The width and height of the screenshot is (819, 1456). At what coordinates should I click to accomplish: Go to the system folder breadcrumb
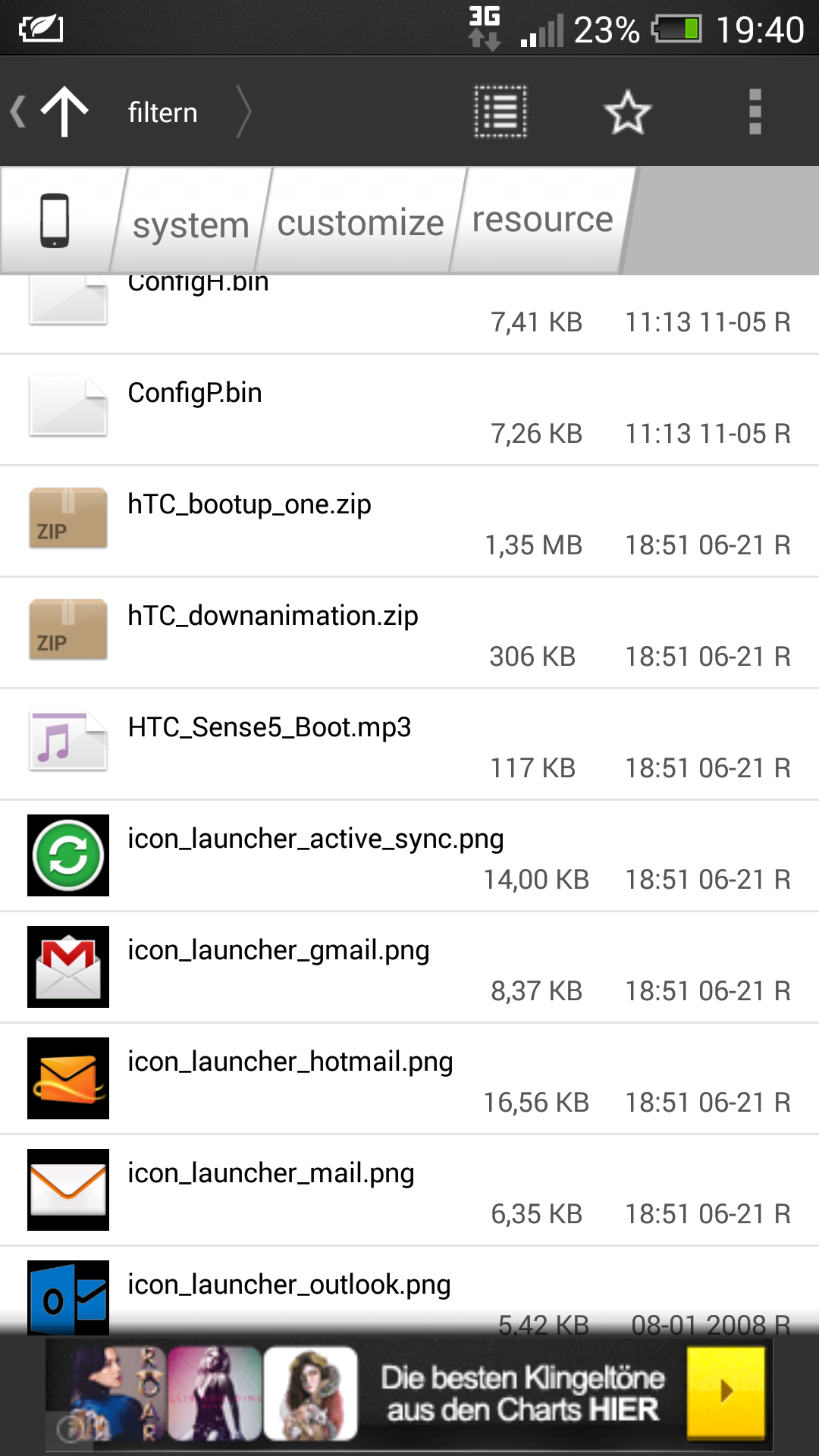(190, 224)
